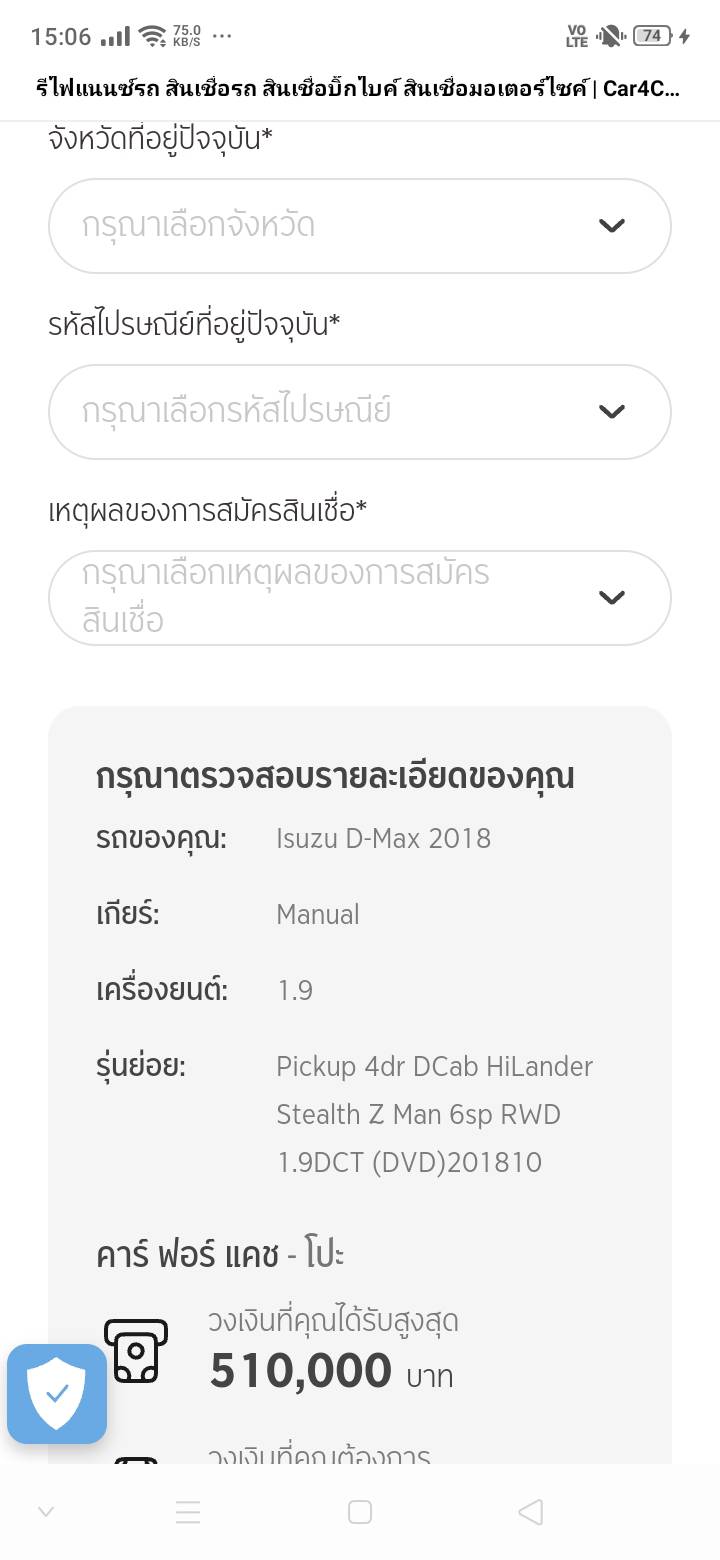Expand the loan reason dropdown (เหตุผลของการสมัครสินเชื่อ)
Image resolution: width=720 pixels, height=1560 pixels.
click(x=359, y=598)
